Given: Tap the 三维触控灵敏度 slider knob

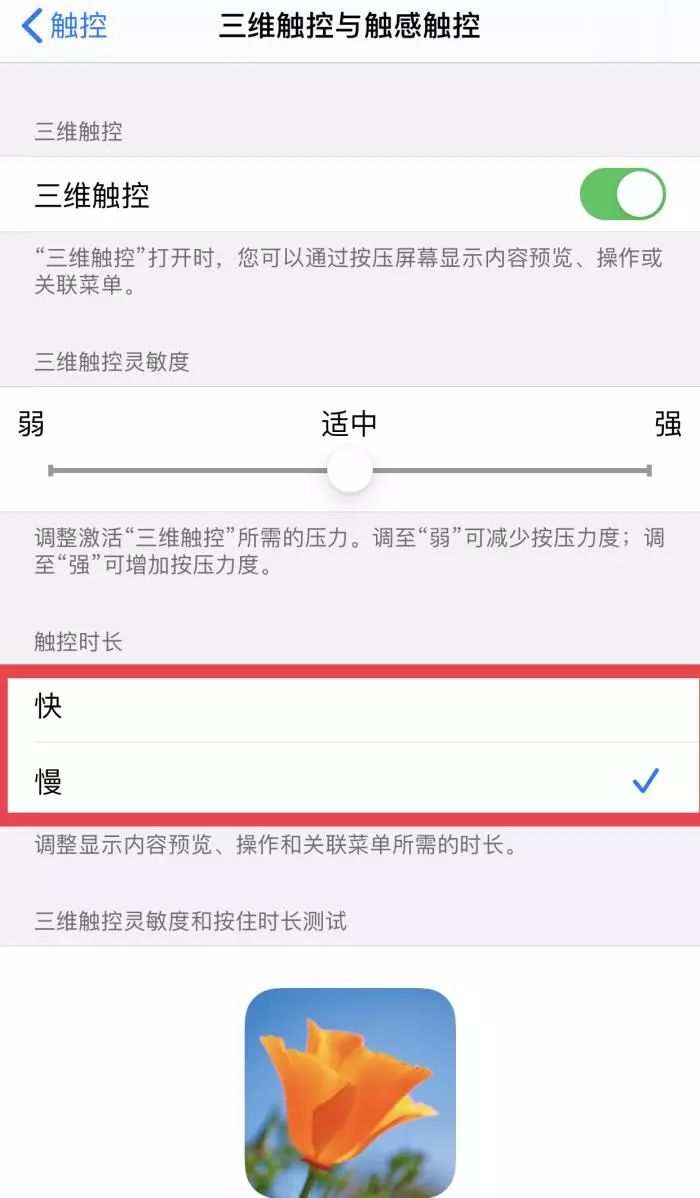Looking at the screenshot, I should 350,470.
